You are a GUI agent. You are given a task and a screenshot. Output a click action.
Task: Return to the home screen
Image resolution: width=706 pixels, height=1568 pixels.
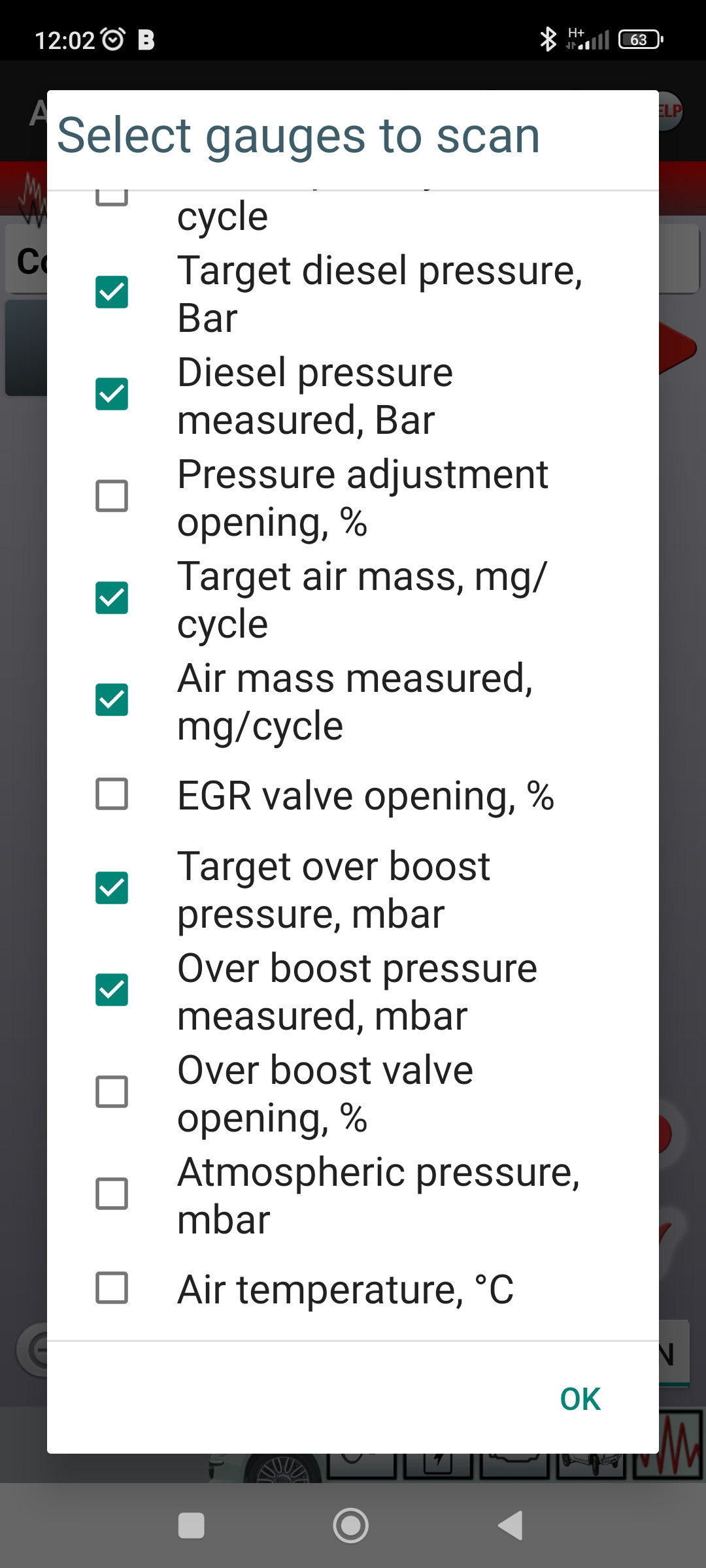(x=351, y=1526)
